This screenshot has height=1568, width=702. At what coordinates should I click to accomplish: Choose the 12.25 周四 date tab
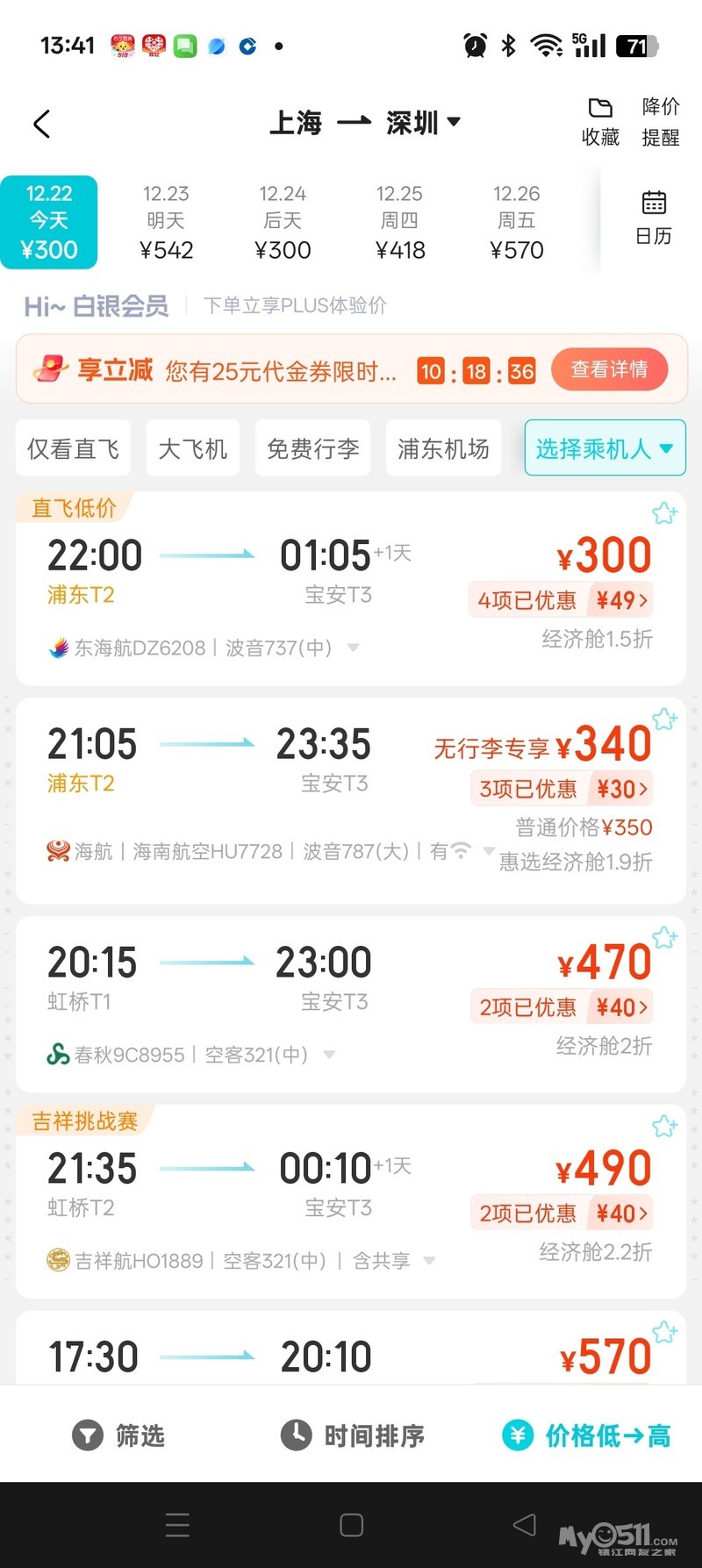(399, 222)
